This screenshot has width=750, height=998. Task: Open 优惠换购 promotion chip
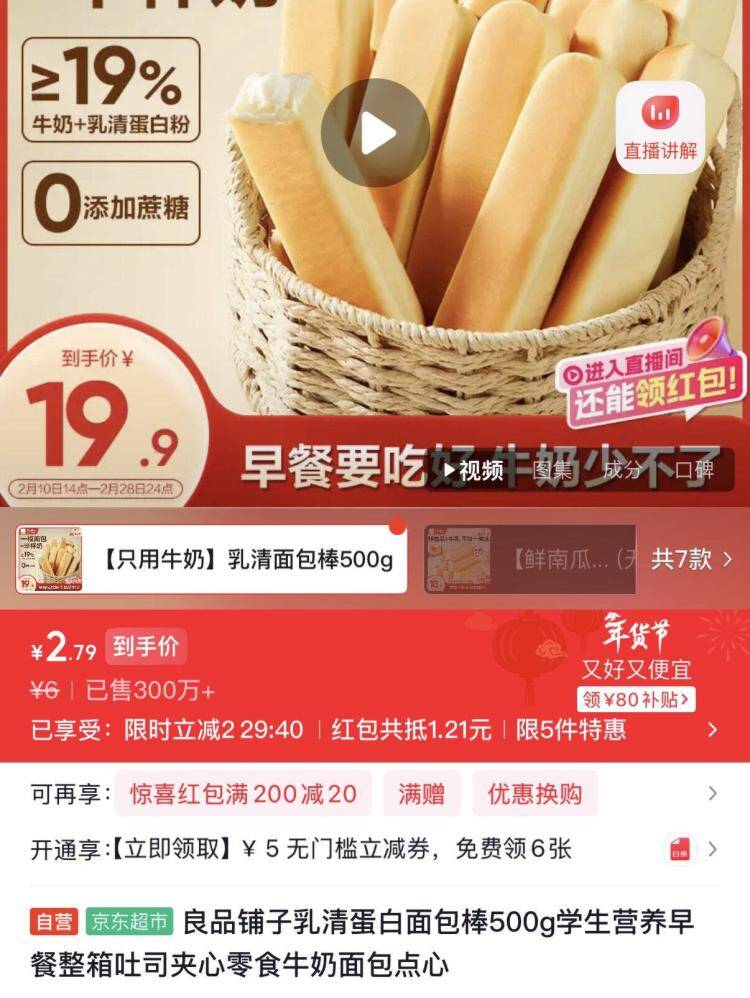(x=534, y=794)
